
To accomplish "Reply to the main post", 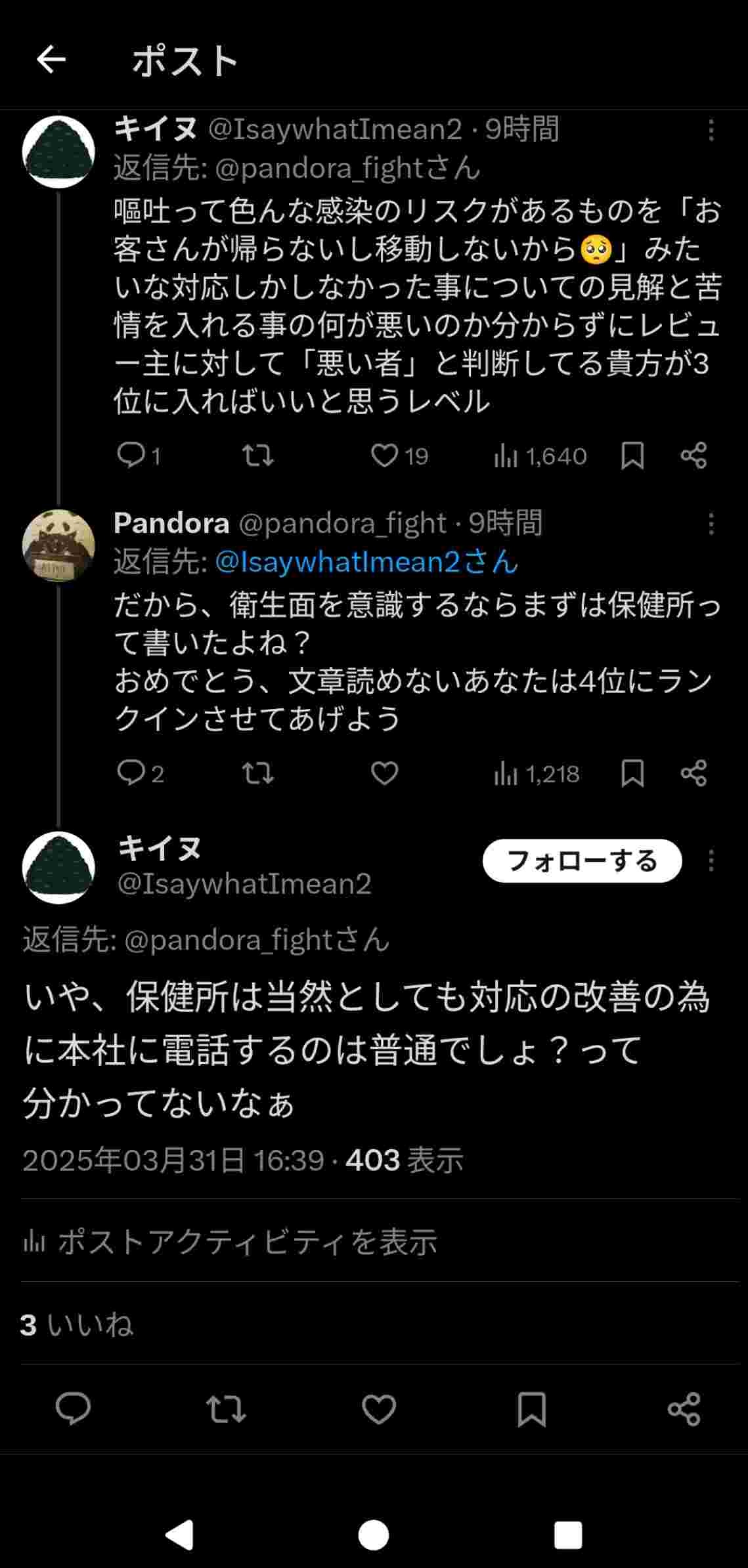I will 73,1409.
